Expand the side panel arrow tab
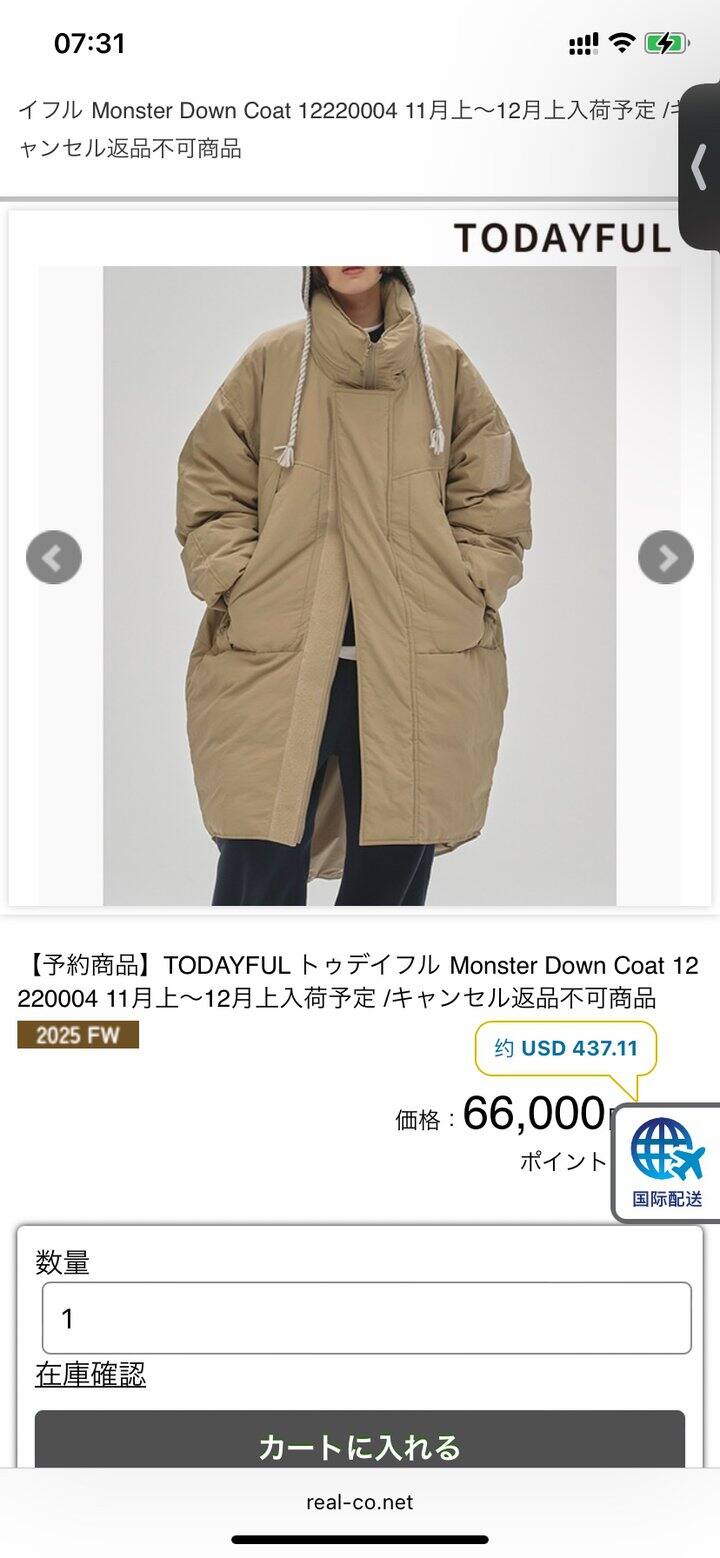Viewport: 720px width, 1558px height. (x=700, y=168)
